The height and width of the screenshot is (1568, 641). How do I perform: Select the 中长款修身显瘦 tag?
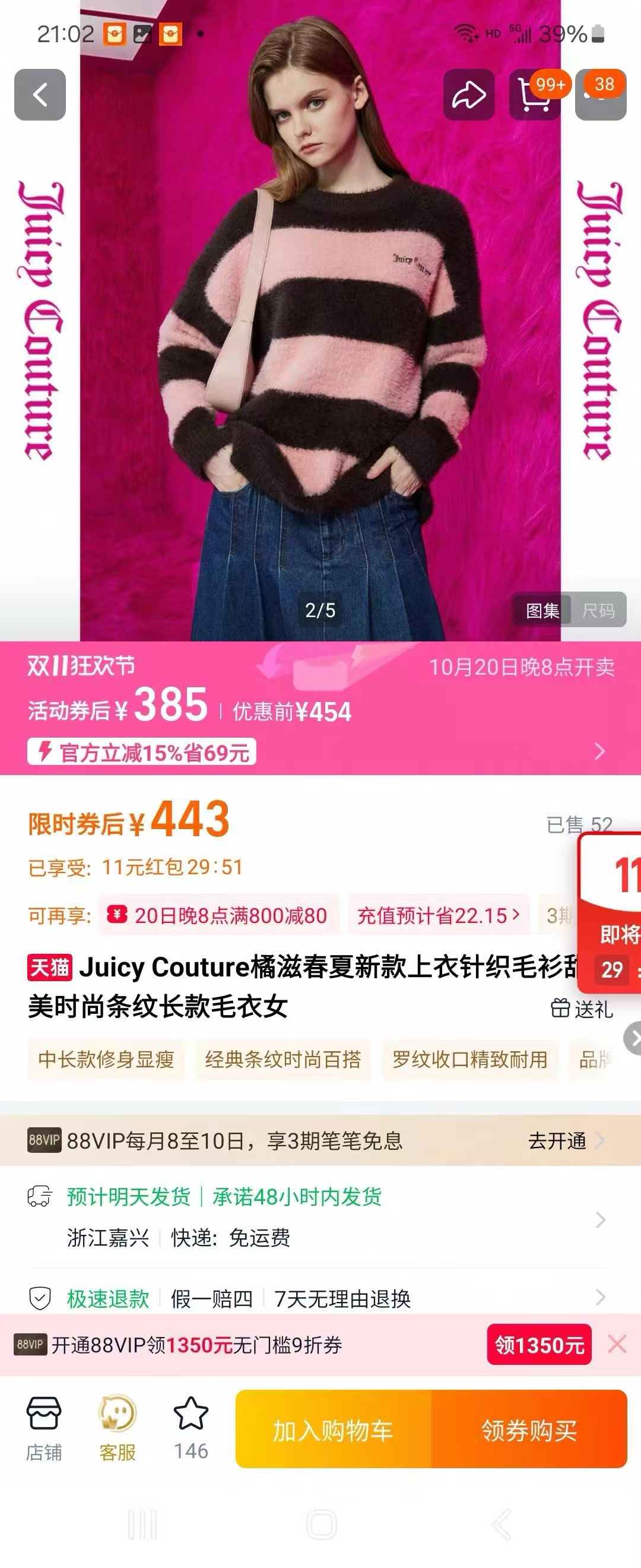click(x=106, y=1060)
